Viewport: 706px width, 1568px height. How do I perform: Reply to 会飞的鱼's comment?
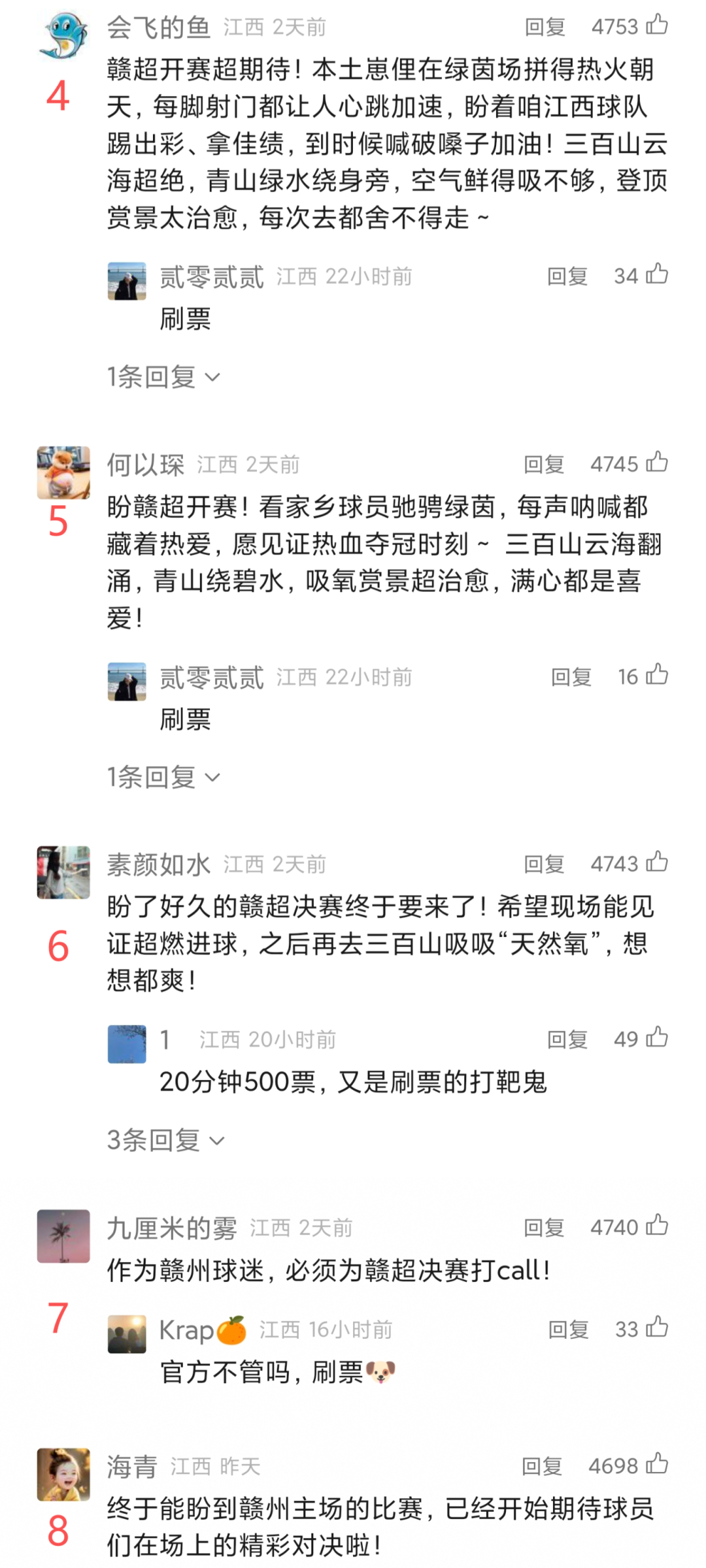coord(545,27)
